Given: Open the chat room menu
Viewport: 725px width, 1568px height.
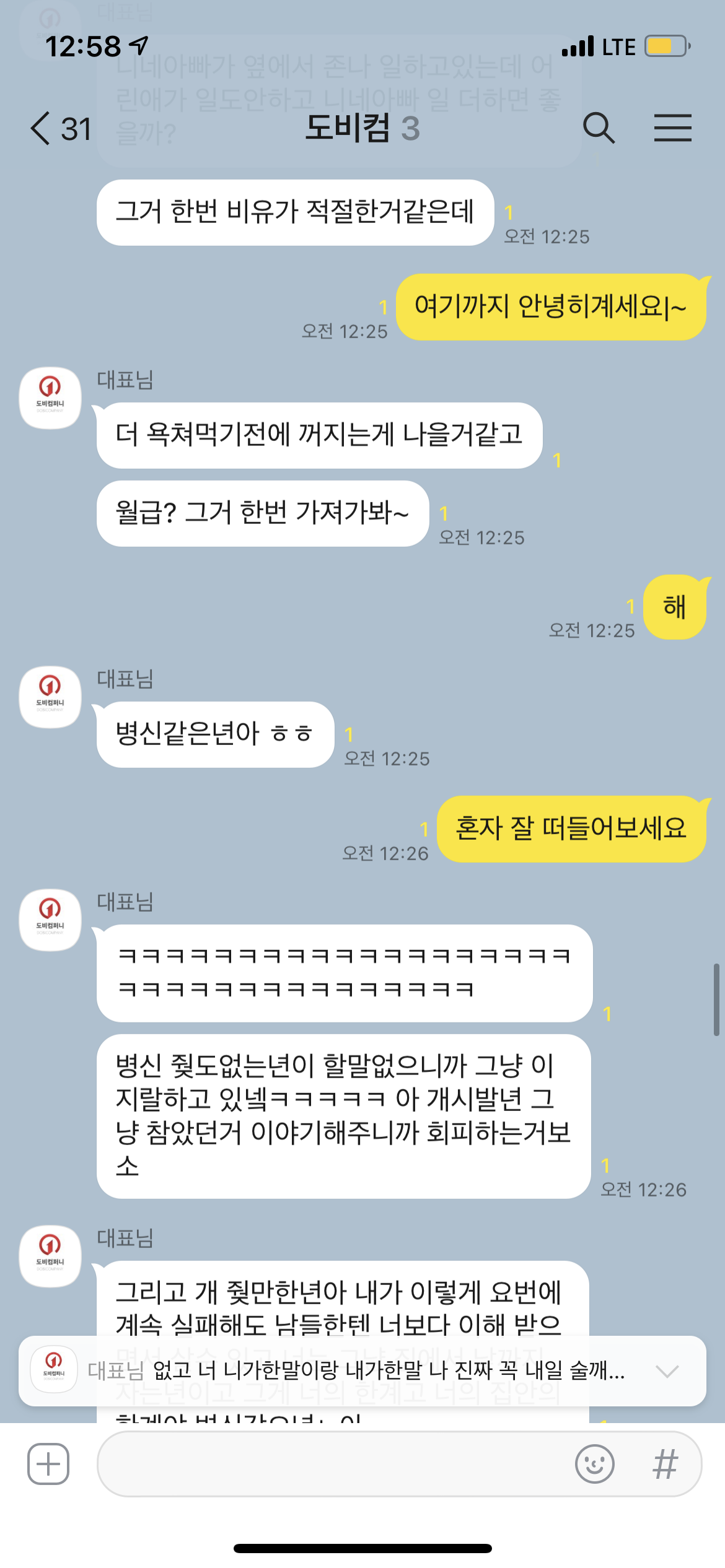Looking at the screenshot, I should tap(673, 128).
